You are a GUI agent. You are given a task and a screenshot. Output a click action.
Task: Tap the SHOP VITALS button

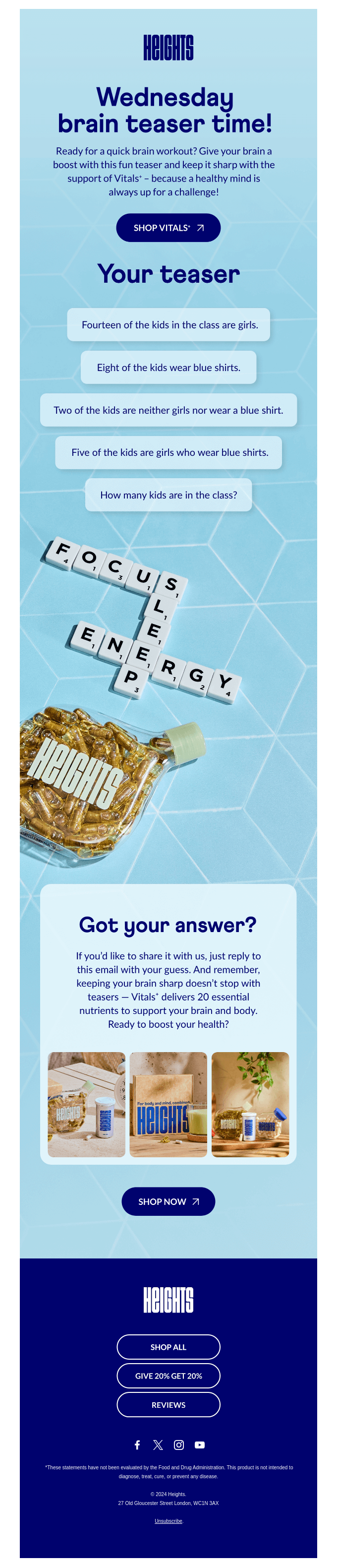point(168,228)
